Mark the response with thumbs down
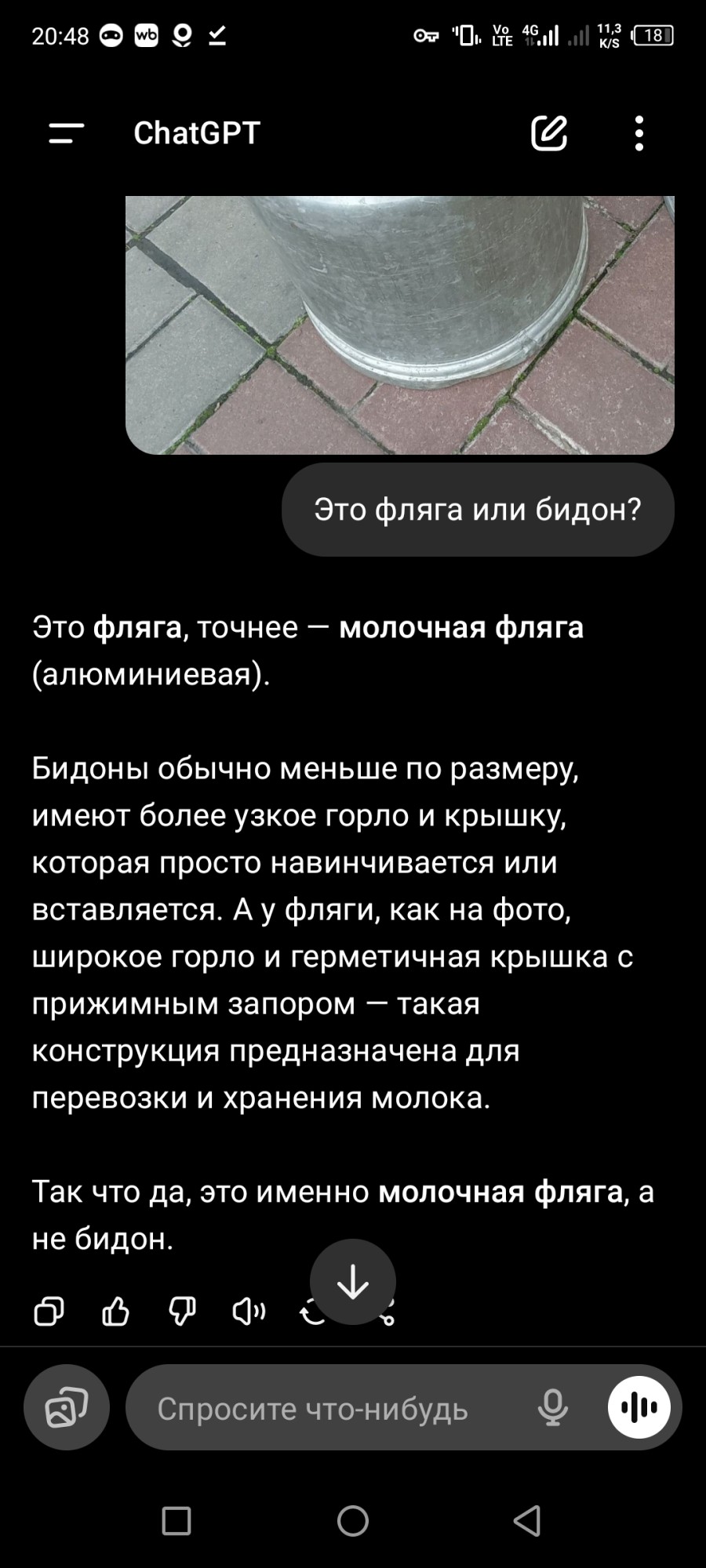 (182, 1311)
